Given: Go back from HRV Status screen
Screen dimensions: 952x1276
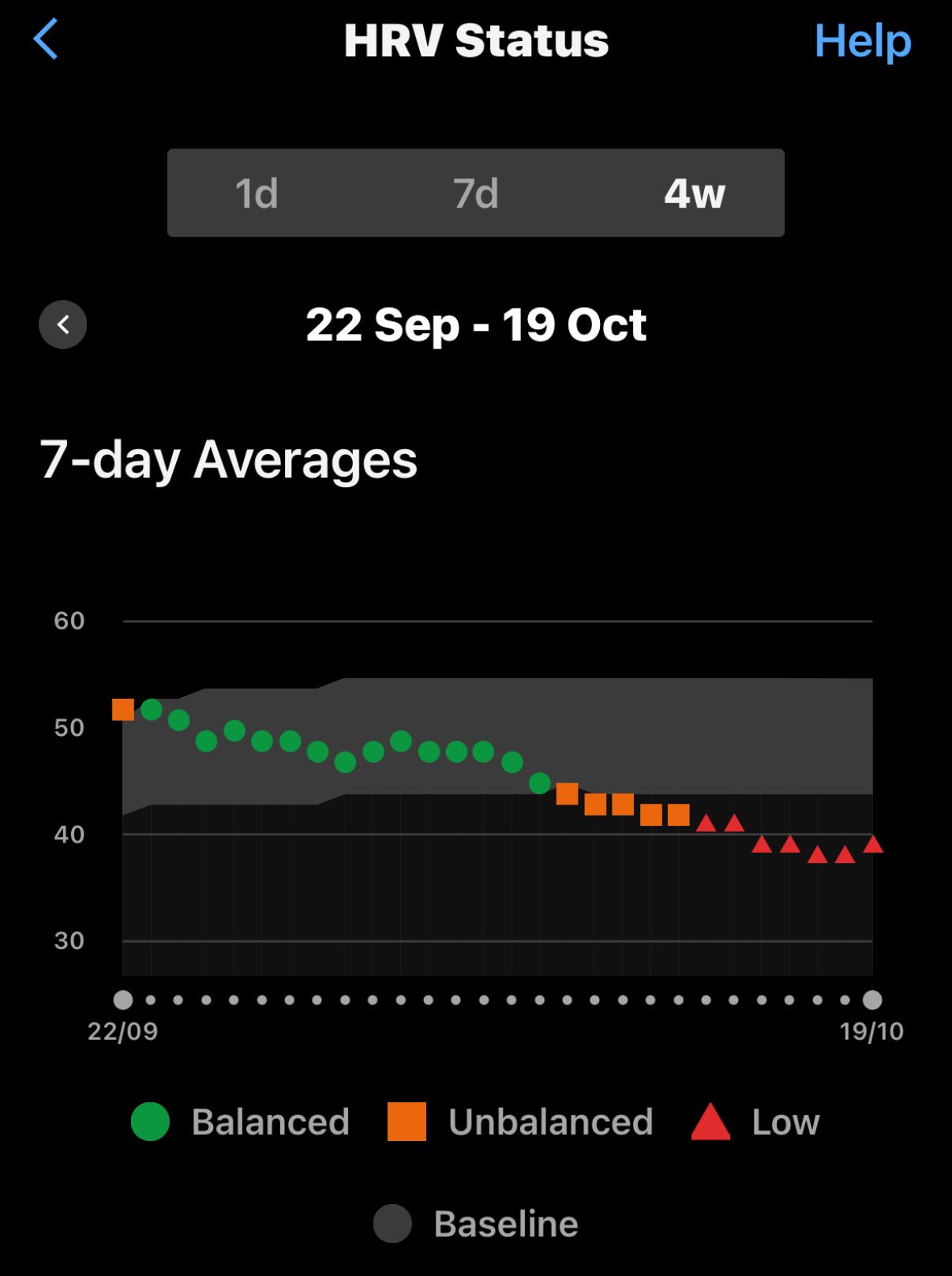Looking at the screenshot, I should pos(46,39).
